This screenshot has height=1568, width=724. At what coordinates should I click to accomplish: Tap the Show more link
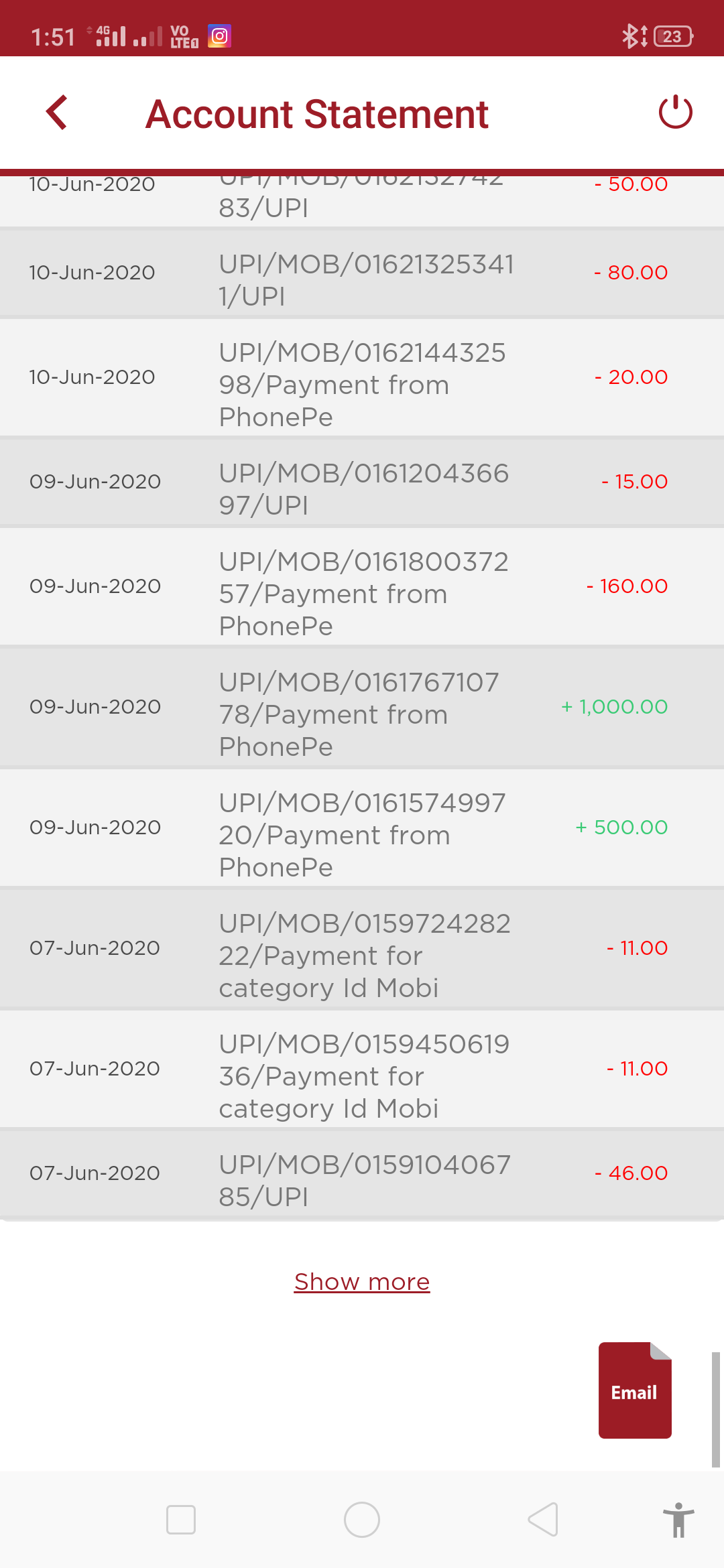[x=362, y=1281]
